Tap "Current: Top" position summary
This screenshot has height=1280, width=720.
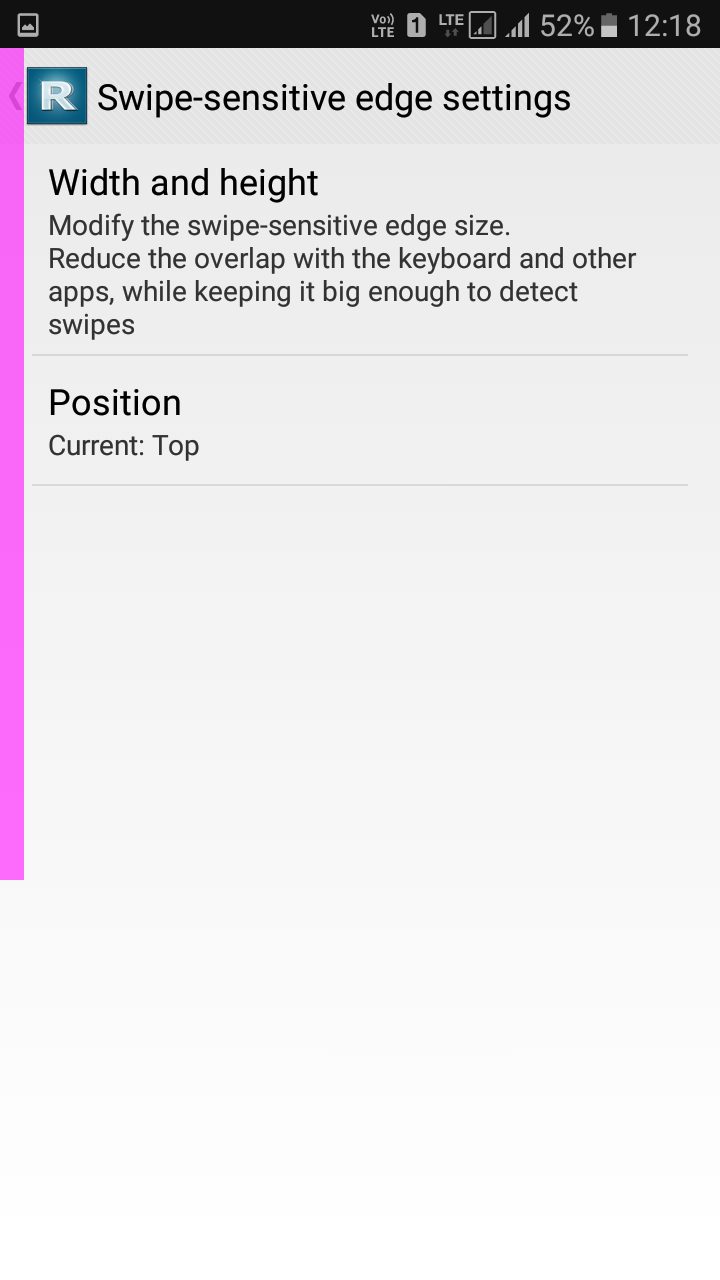tap(124, 446)
